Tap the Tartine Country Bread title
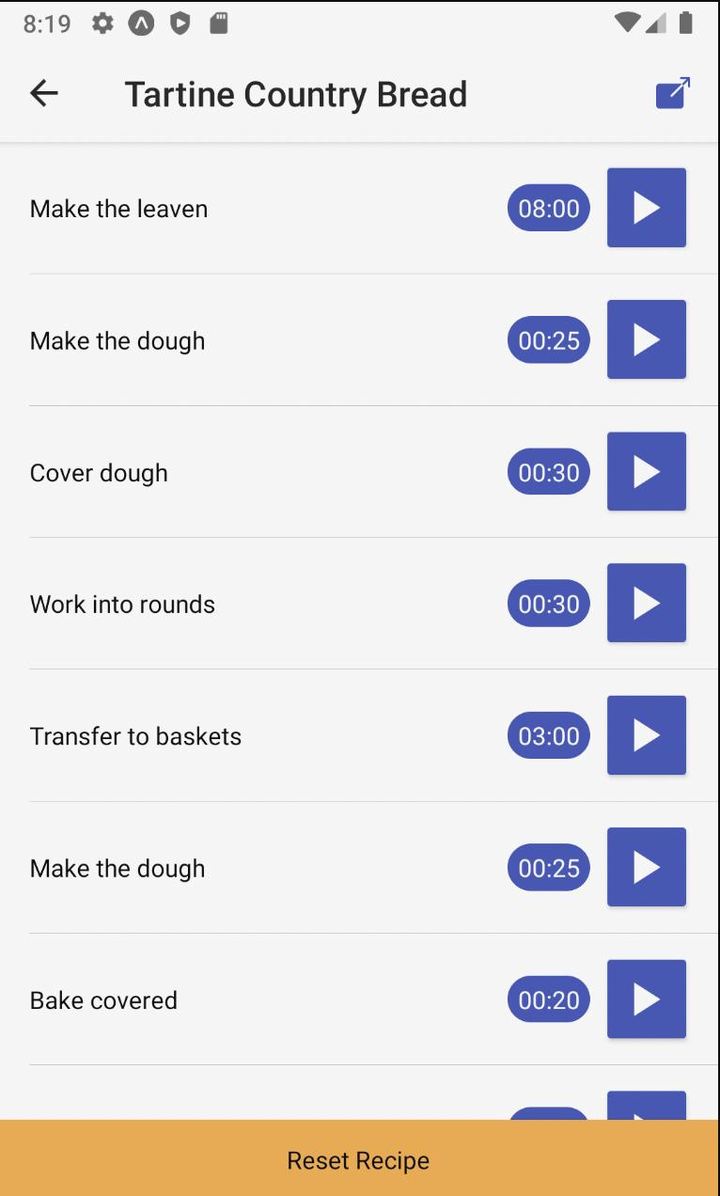Viewport: 720px width, 1196px height. point(295,93)
